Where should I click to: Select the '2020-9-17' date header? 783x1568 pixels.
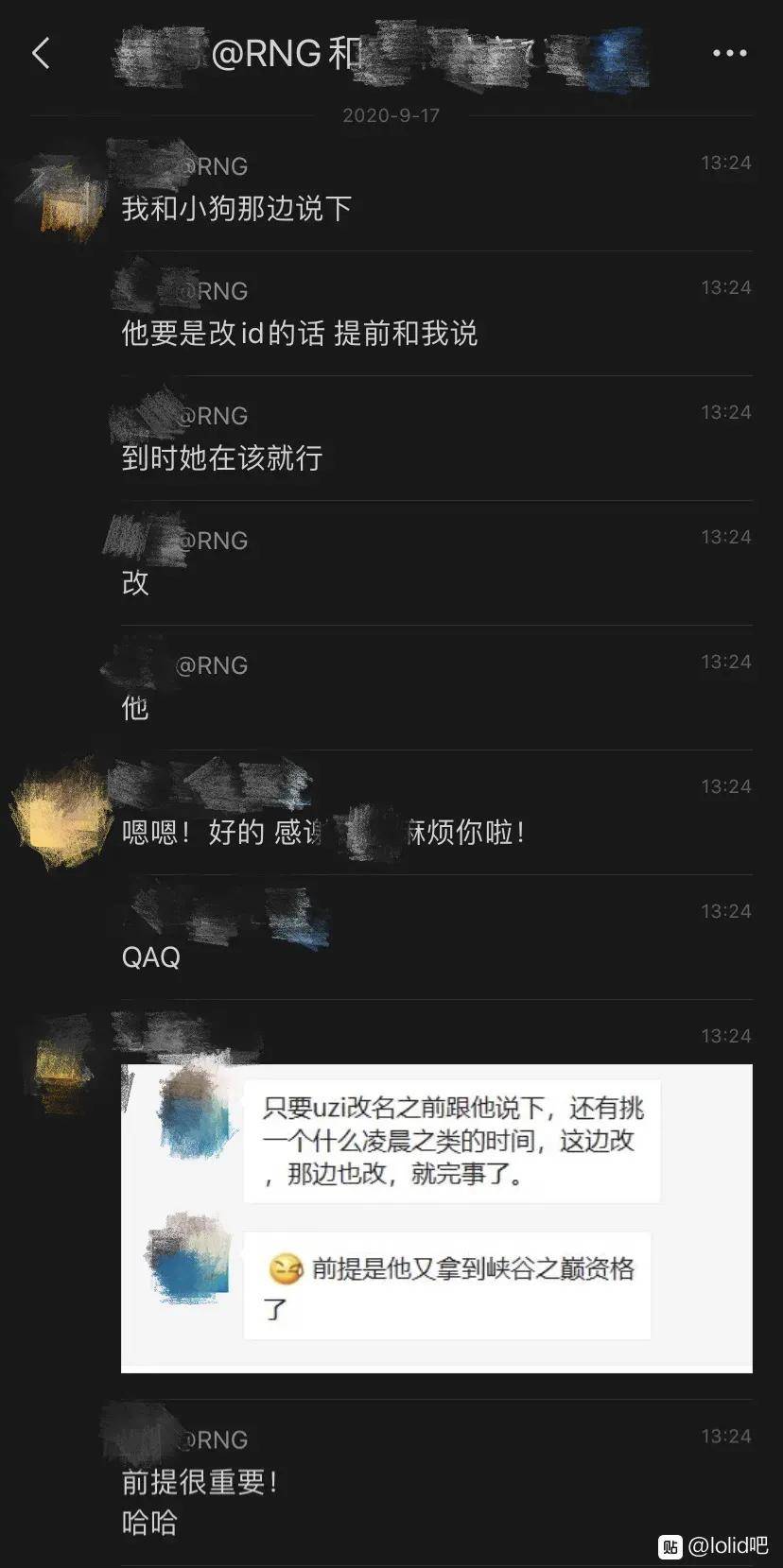point(391,115)
